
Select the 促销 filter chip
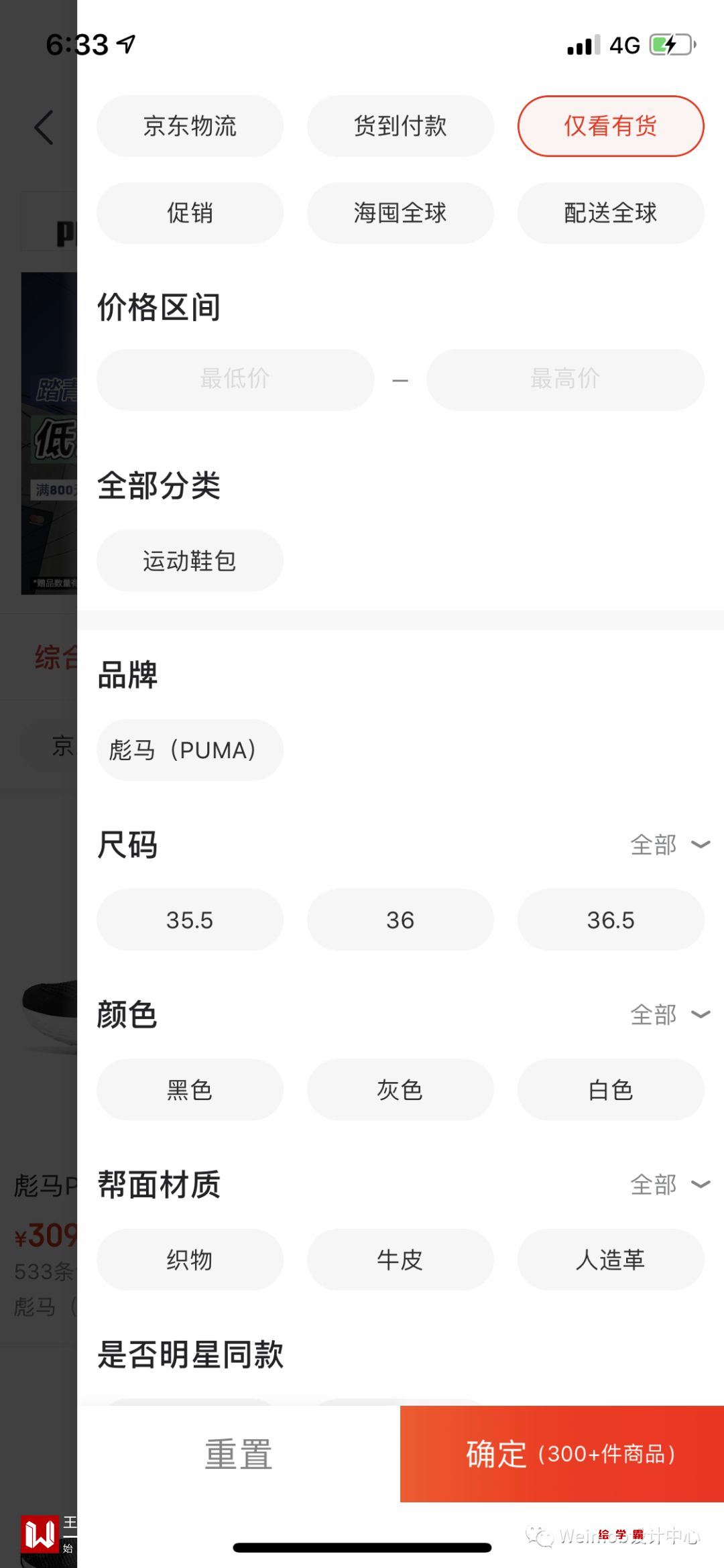tap(190, 213)
